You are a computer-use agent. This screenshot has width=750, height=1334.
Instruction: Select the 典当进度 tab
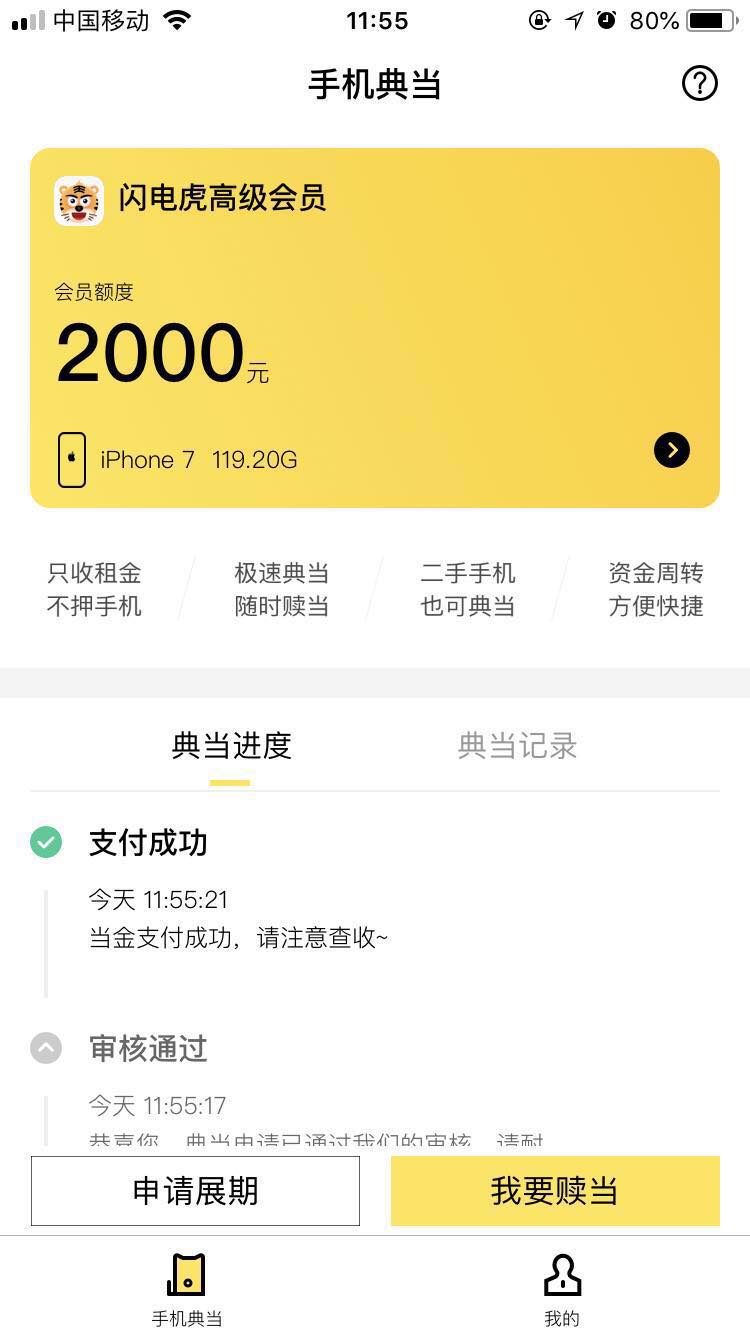click(x=231, y=746)
